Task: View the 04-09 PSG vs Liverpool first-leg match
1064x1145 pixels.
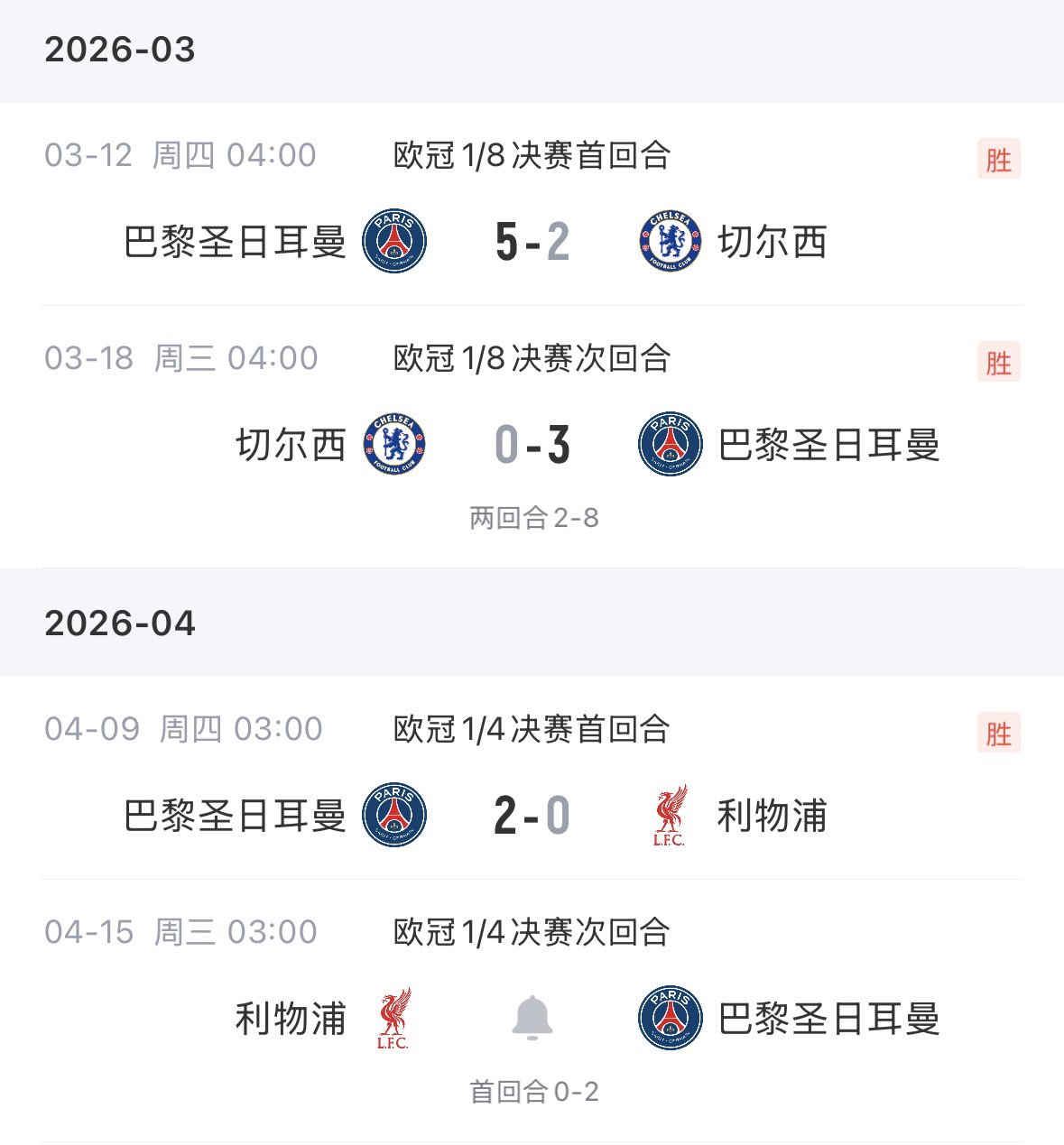Action: point(532,816)
